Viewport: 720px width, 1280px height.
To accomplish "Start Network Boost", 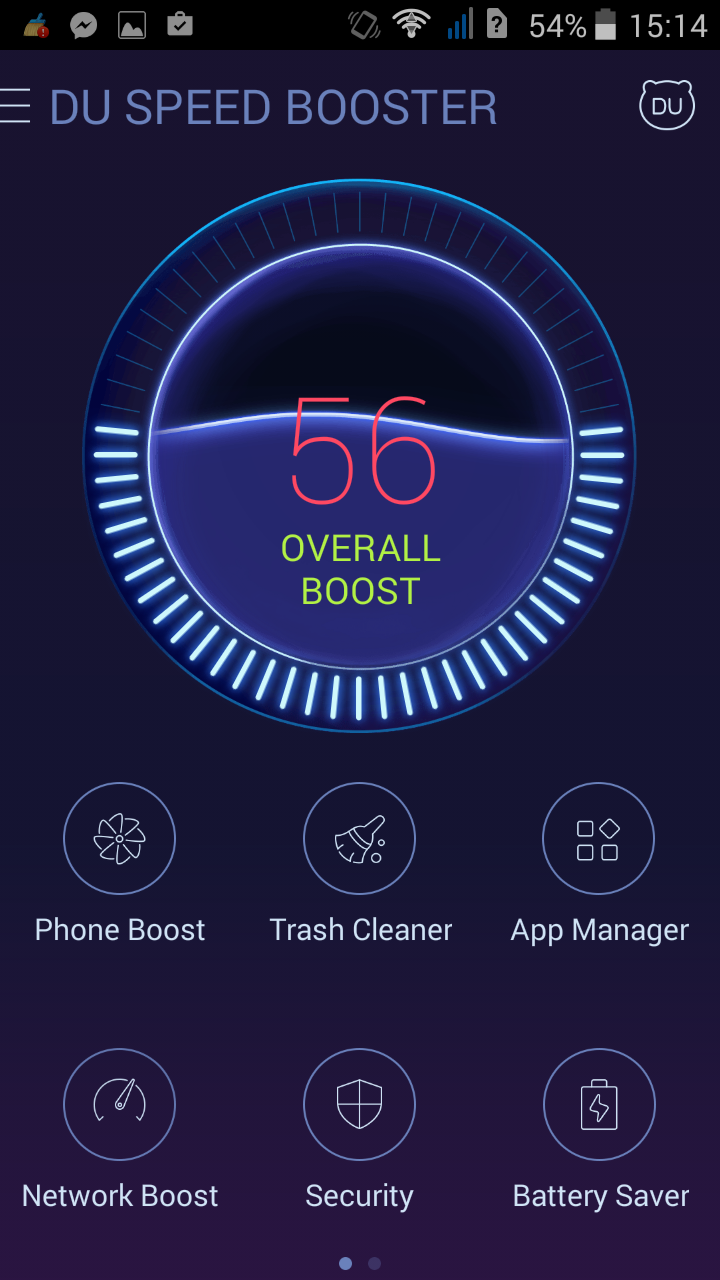I will (119, 1105).
